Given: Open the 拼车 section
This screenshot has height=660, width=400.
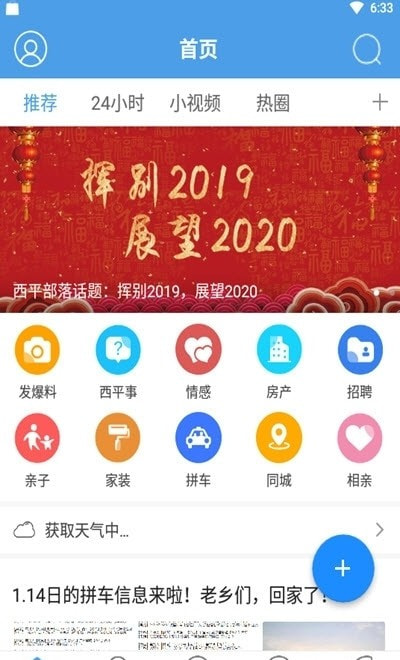Looking at the screenshot, I should click(198, 450).
